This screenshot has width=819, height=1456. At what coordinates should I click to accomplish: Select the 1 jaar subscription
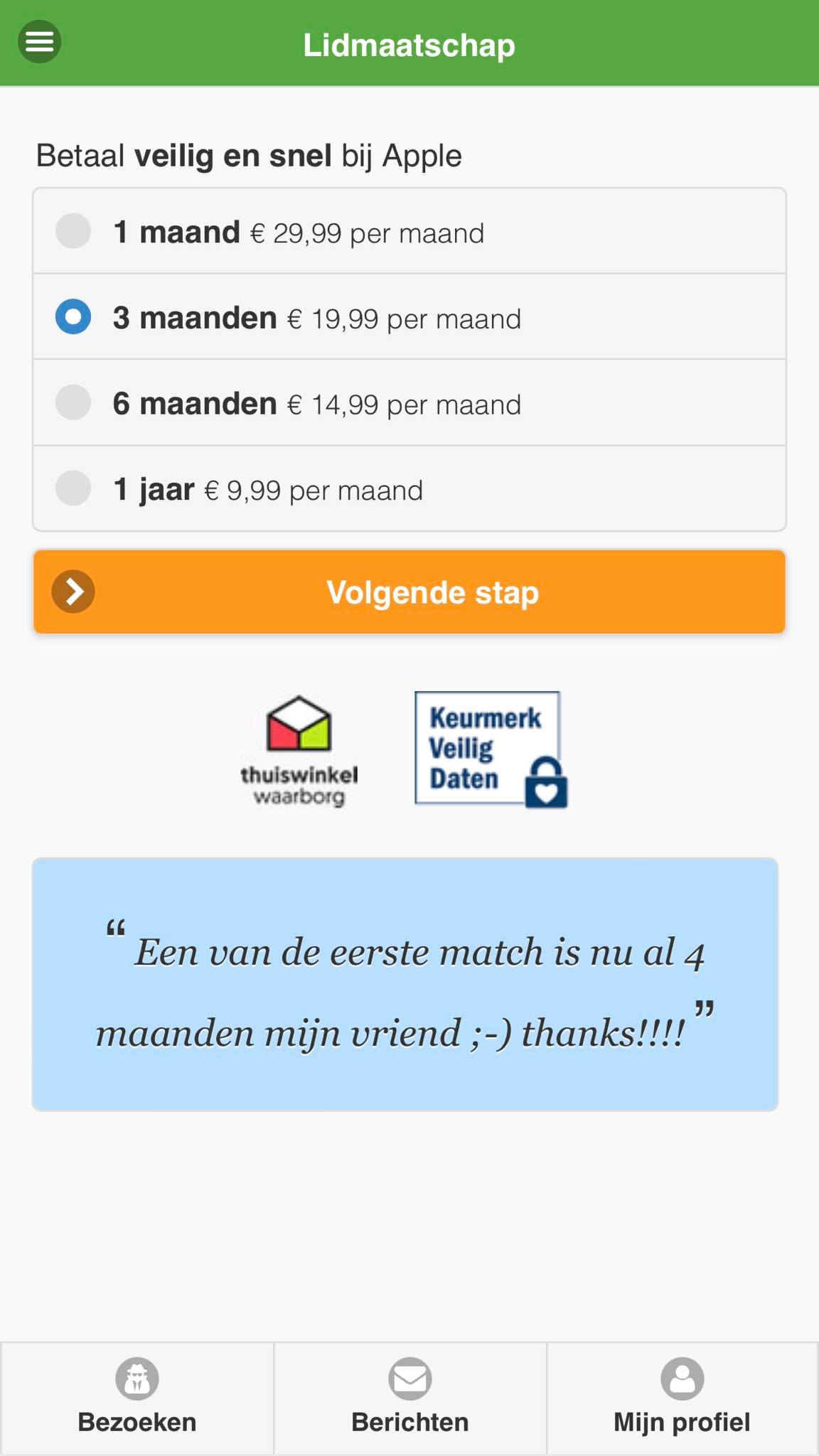point(409,488)
